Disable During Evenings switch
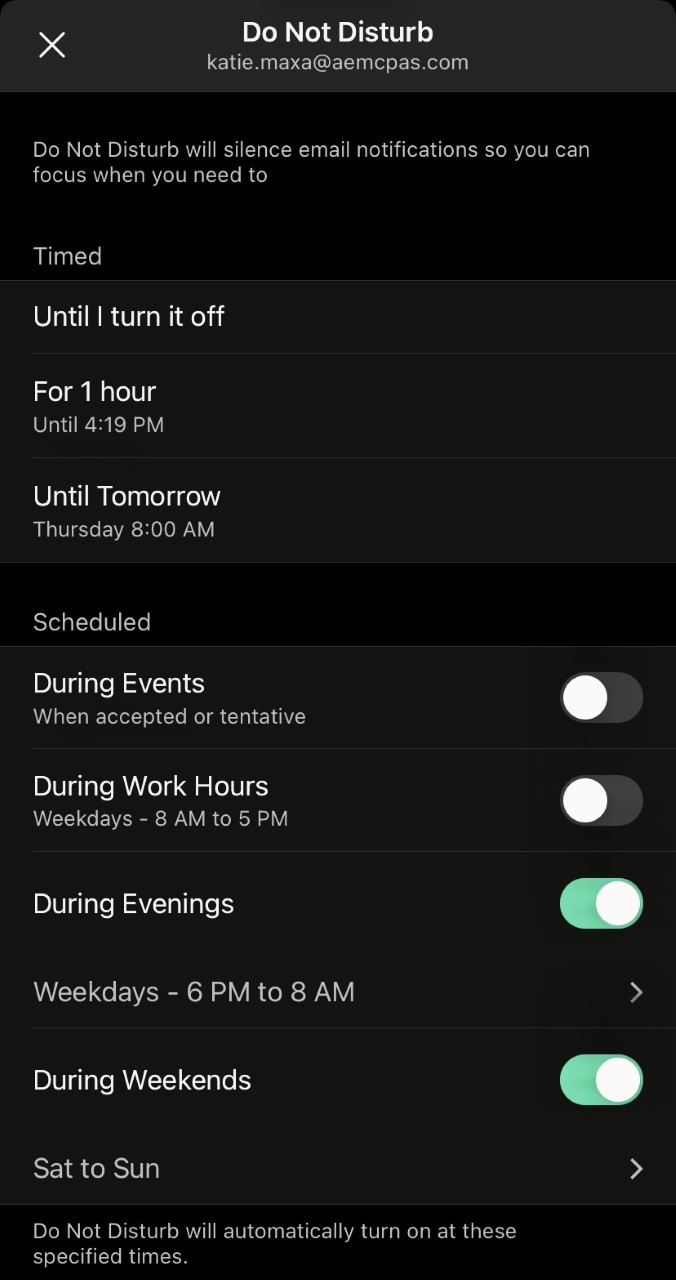 click(x=600, y=904)
